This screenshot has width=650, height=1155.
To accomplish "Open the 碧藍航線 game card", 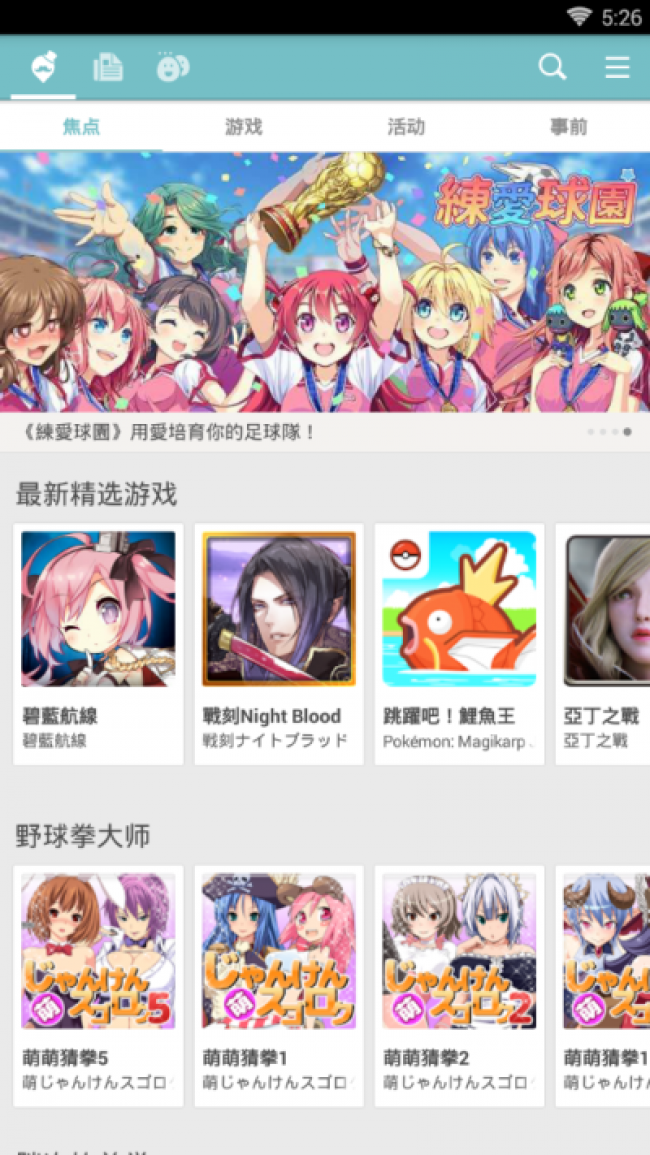I will (x=98, y=644).
